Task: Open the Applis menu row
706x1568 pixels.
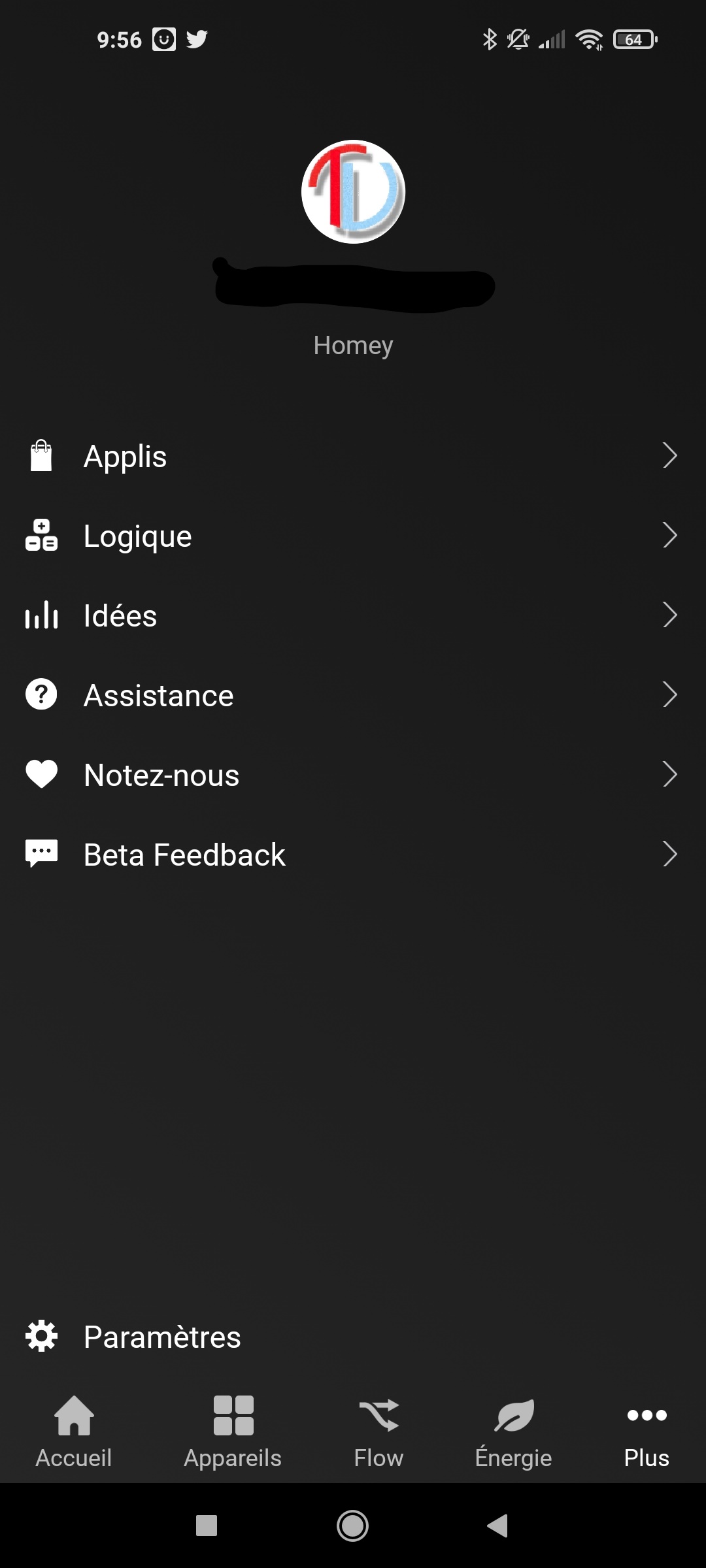Action: pyautogui.click(x=353, y=456)
